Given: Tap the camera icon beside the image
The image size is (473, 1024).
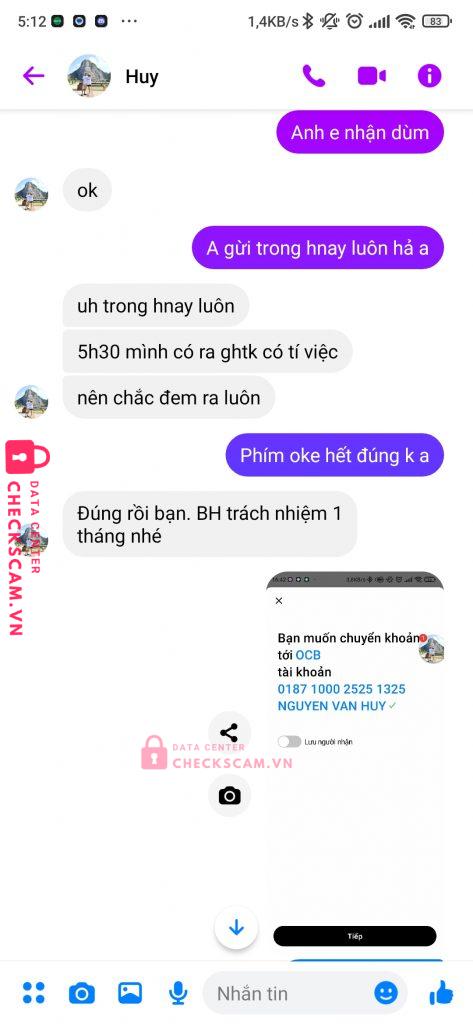Looking at the screenshot, I should [229, 795].
